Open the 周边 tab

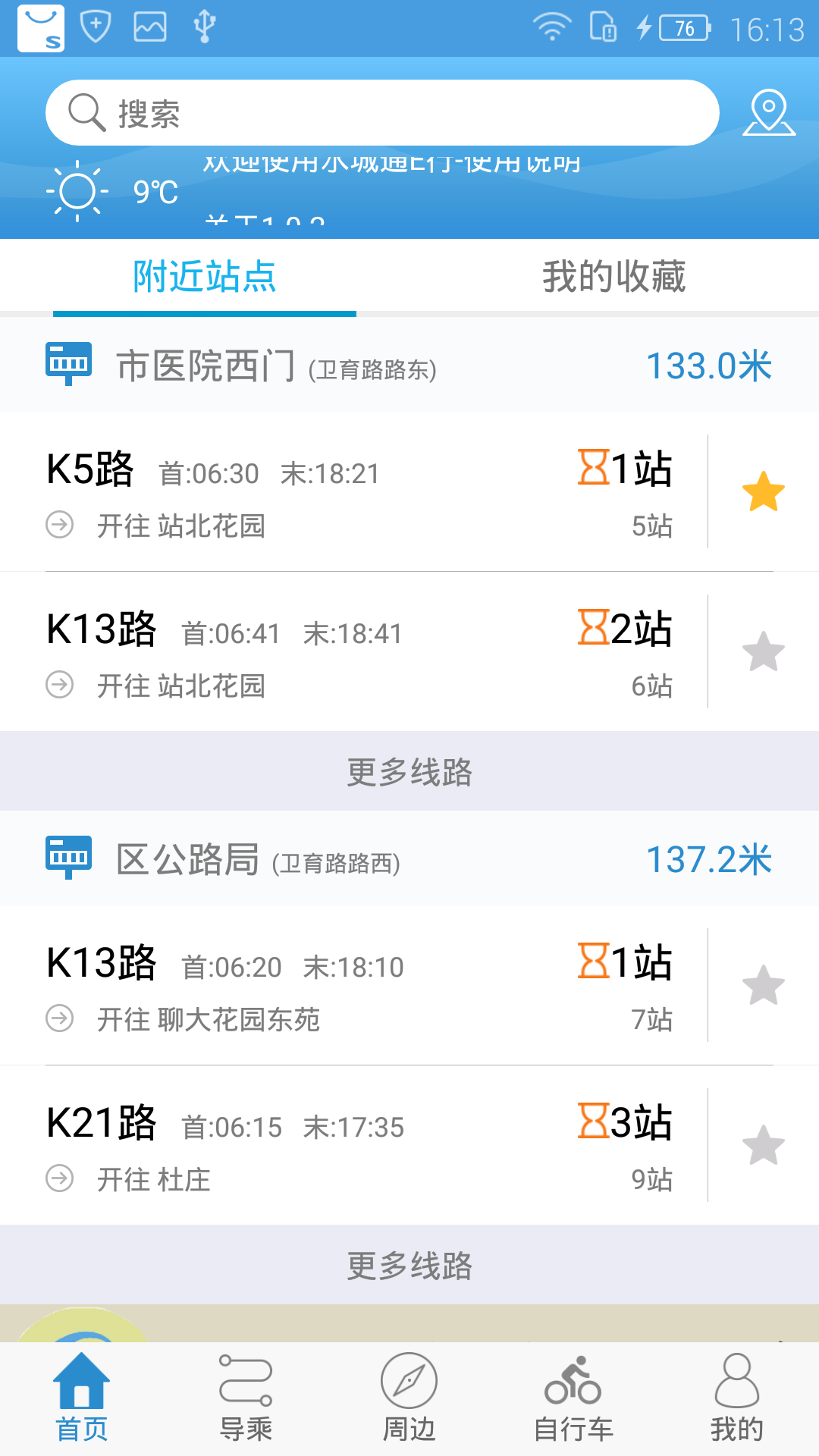click(409, 1398)
